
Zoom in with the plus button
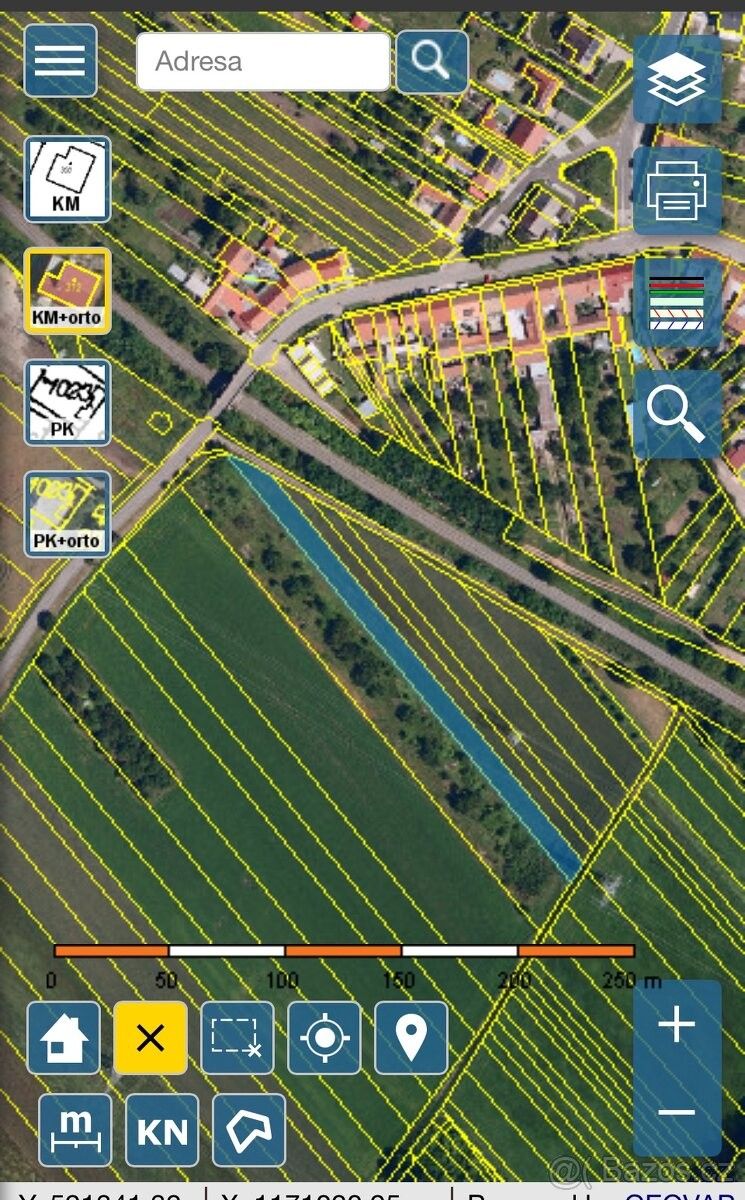677,1025
